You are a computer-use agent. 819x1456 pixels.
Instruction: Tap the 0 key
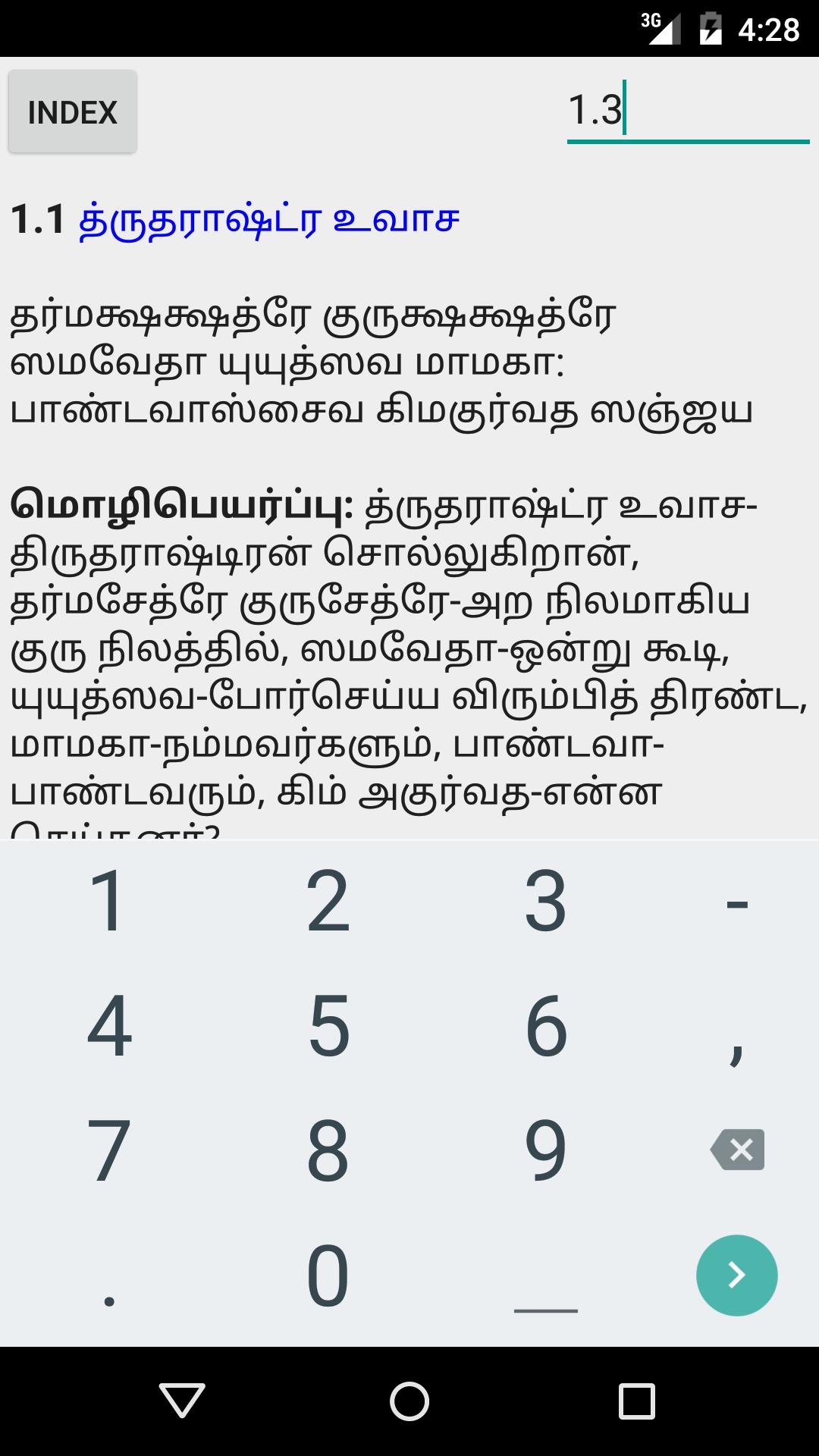tap(328, 1276)
